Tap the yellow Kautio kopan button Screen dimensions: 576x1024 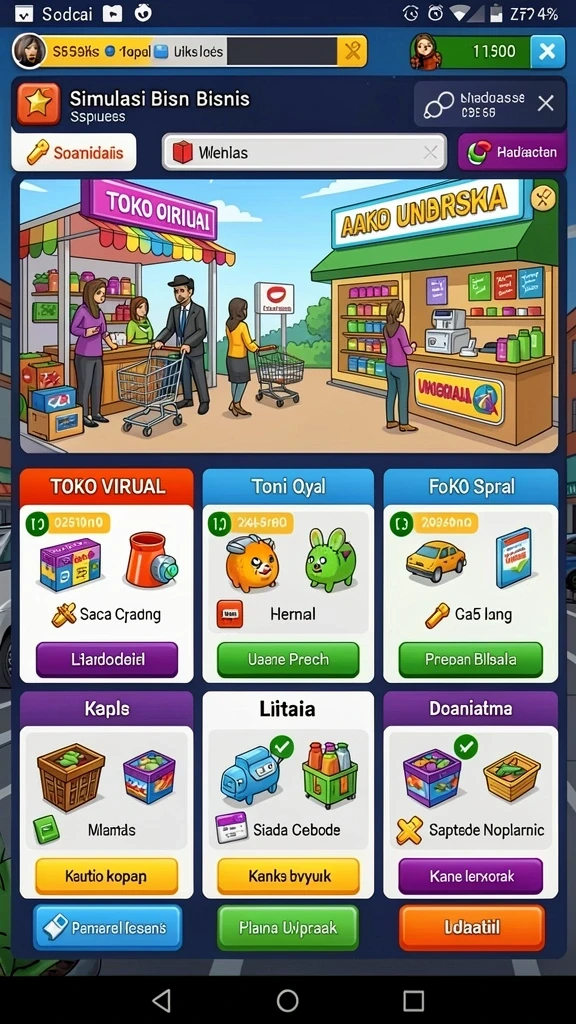pyautogui.click(x=106, y=876)
